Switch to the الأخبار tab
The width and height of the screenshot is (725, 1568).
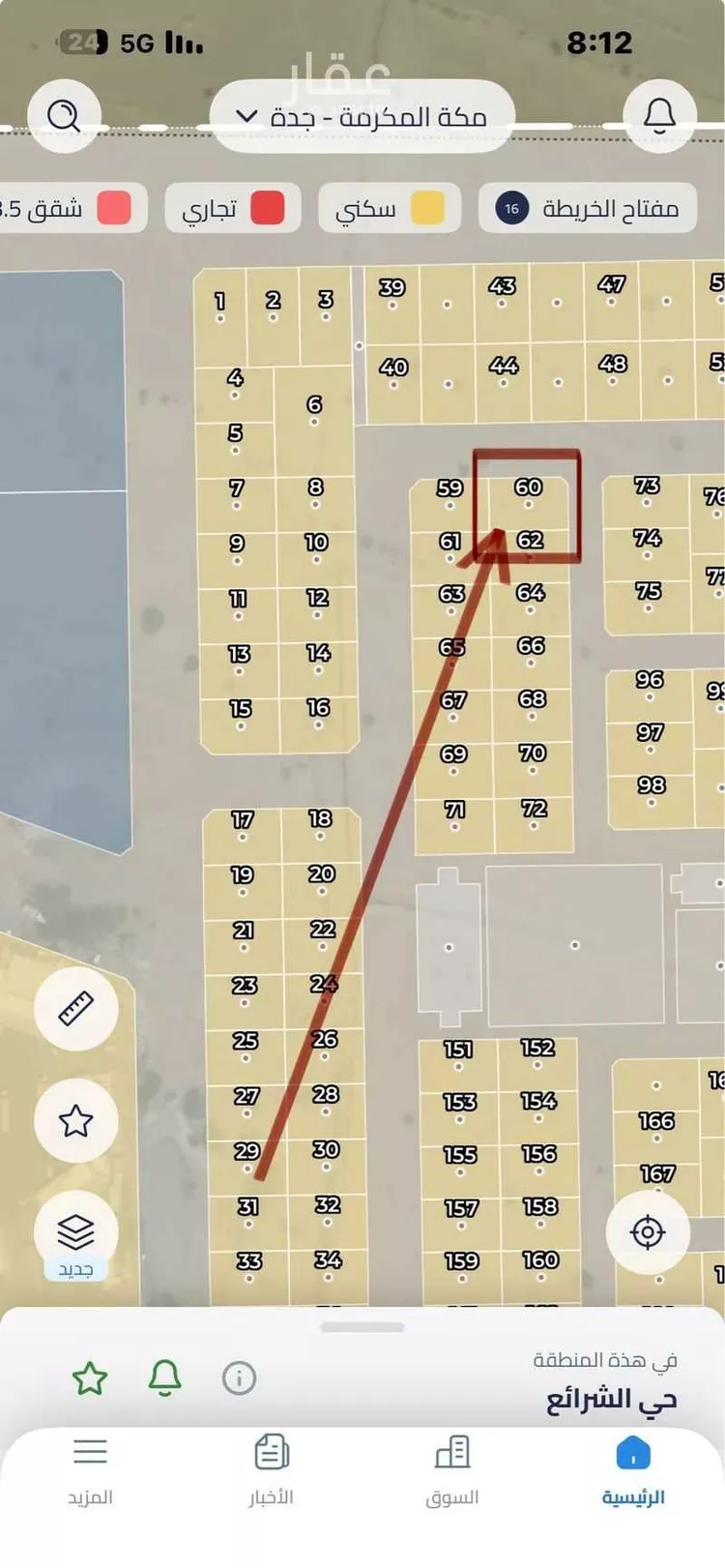click(x=272, y=1469)
